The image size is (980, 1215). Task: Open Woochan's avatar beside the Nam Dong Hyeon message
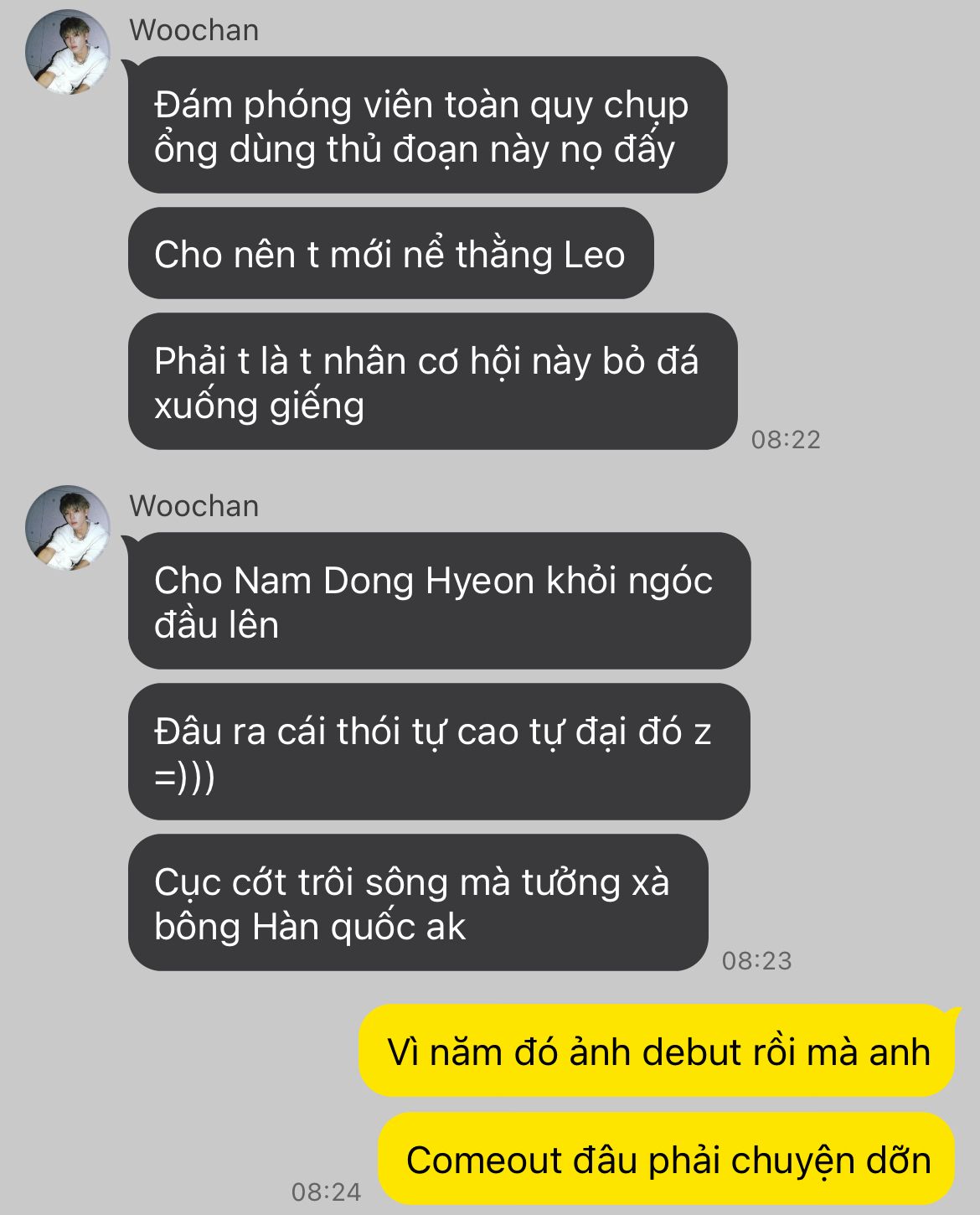tap(68, 528)
